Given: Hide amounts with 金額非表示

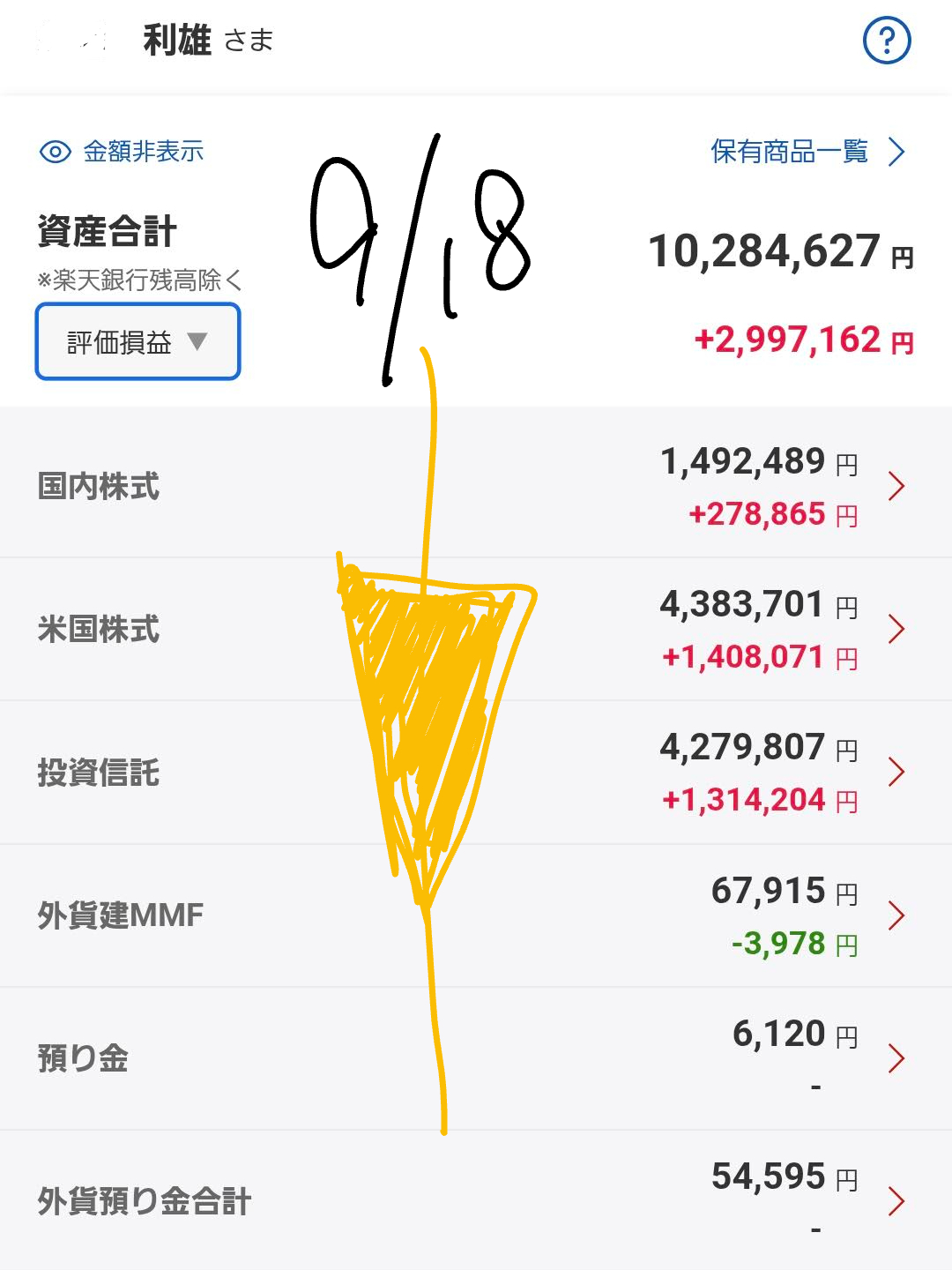Looking at the screenshot, I should click(123, 152).
